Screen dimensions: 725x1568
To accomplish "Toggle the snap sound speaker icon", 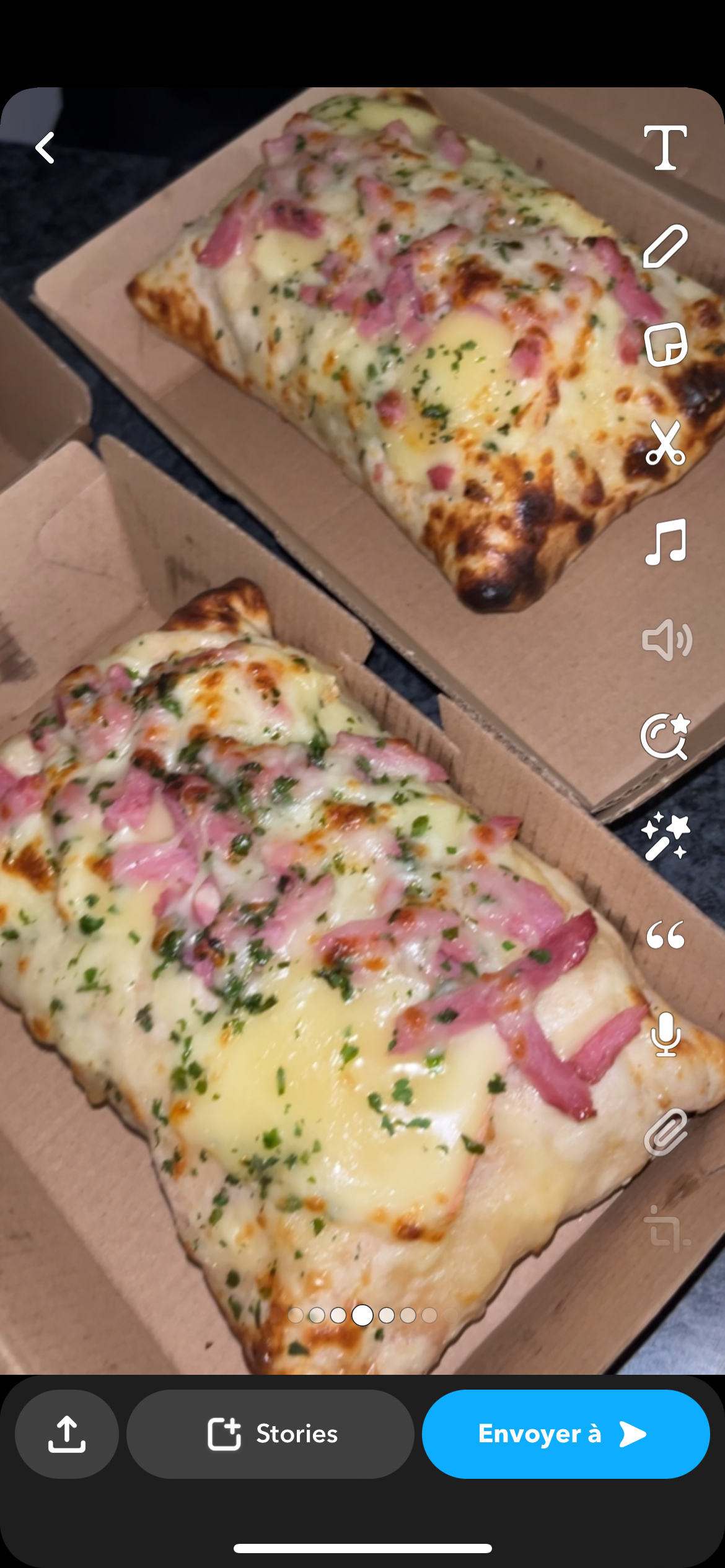I will tap(666, 640).
